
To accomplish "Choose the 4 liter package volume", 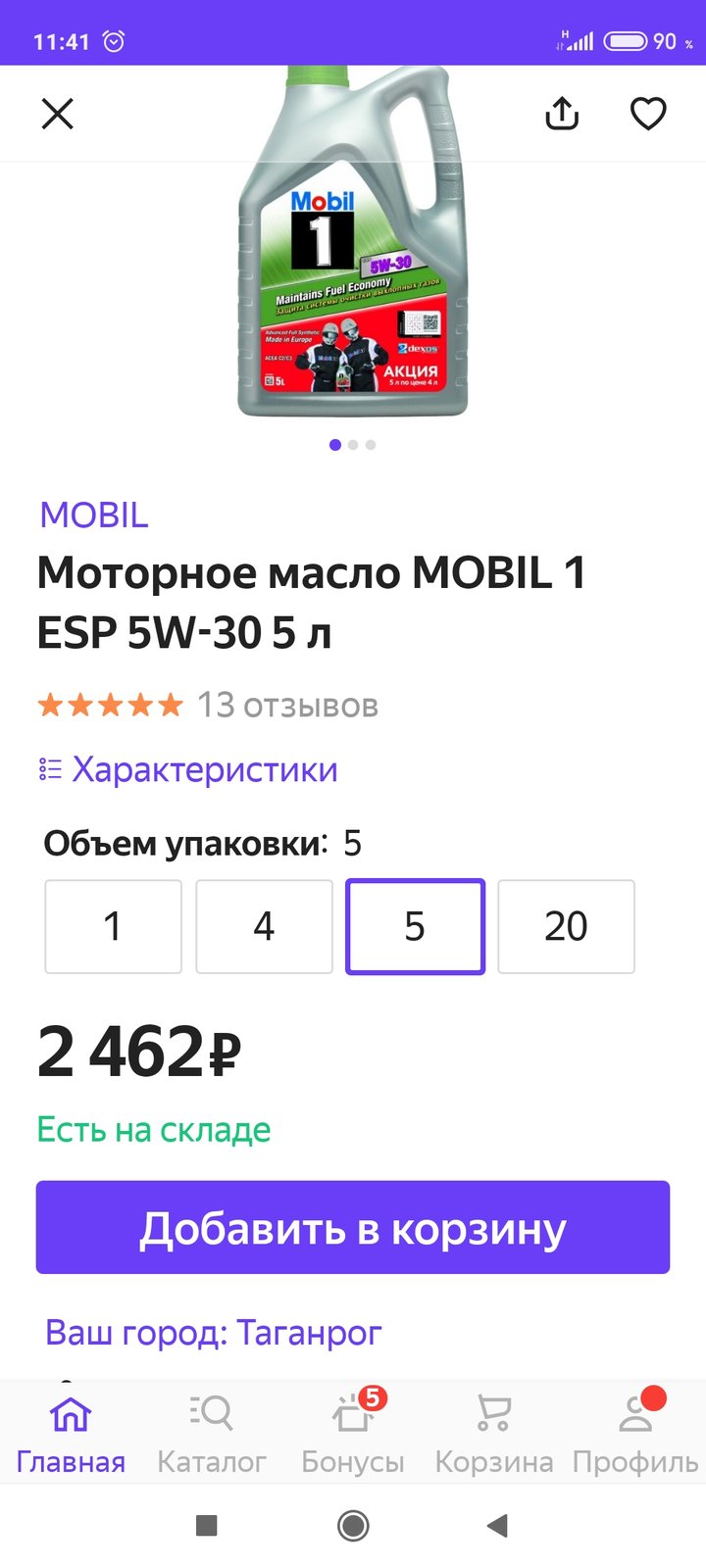I will pos(264,926).
